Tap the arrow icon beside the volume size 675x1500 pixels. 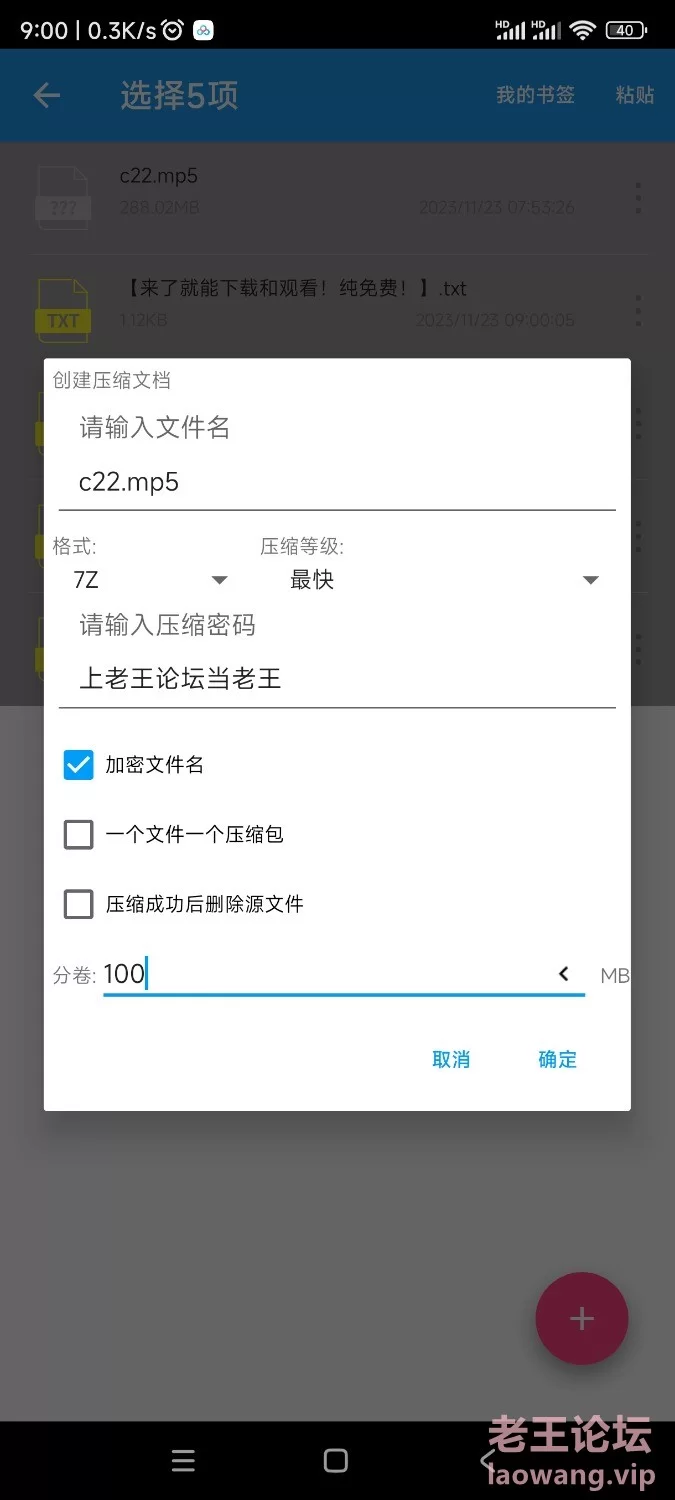(564, 974)
